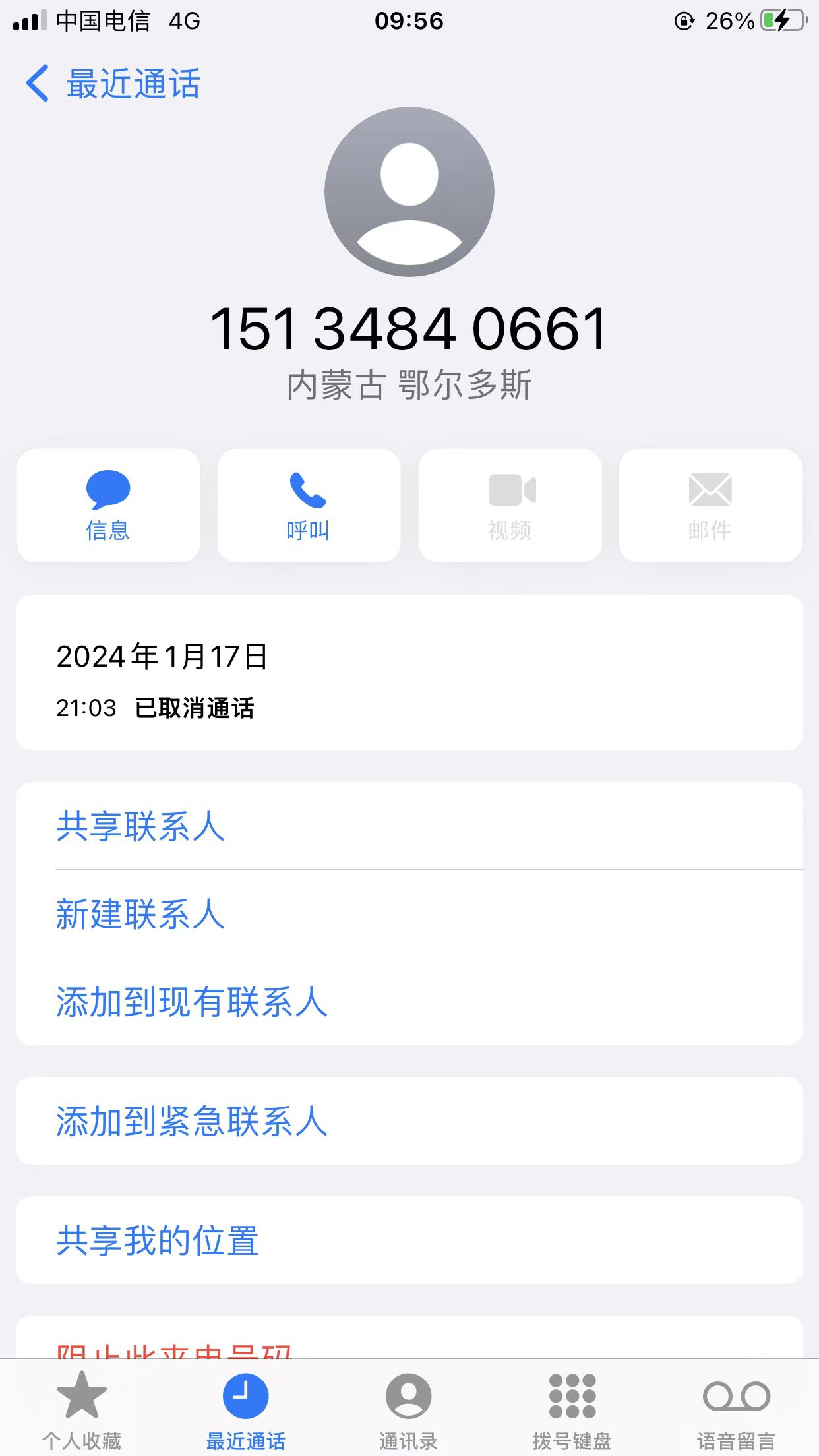
Task: Send a message via 信息 button
Action: point(108,506)
